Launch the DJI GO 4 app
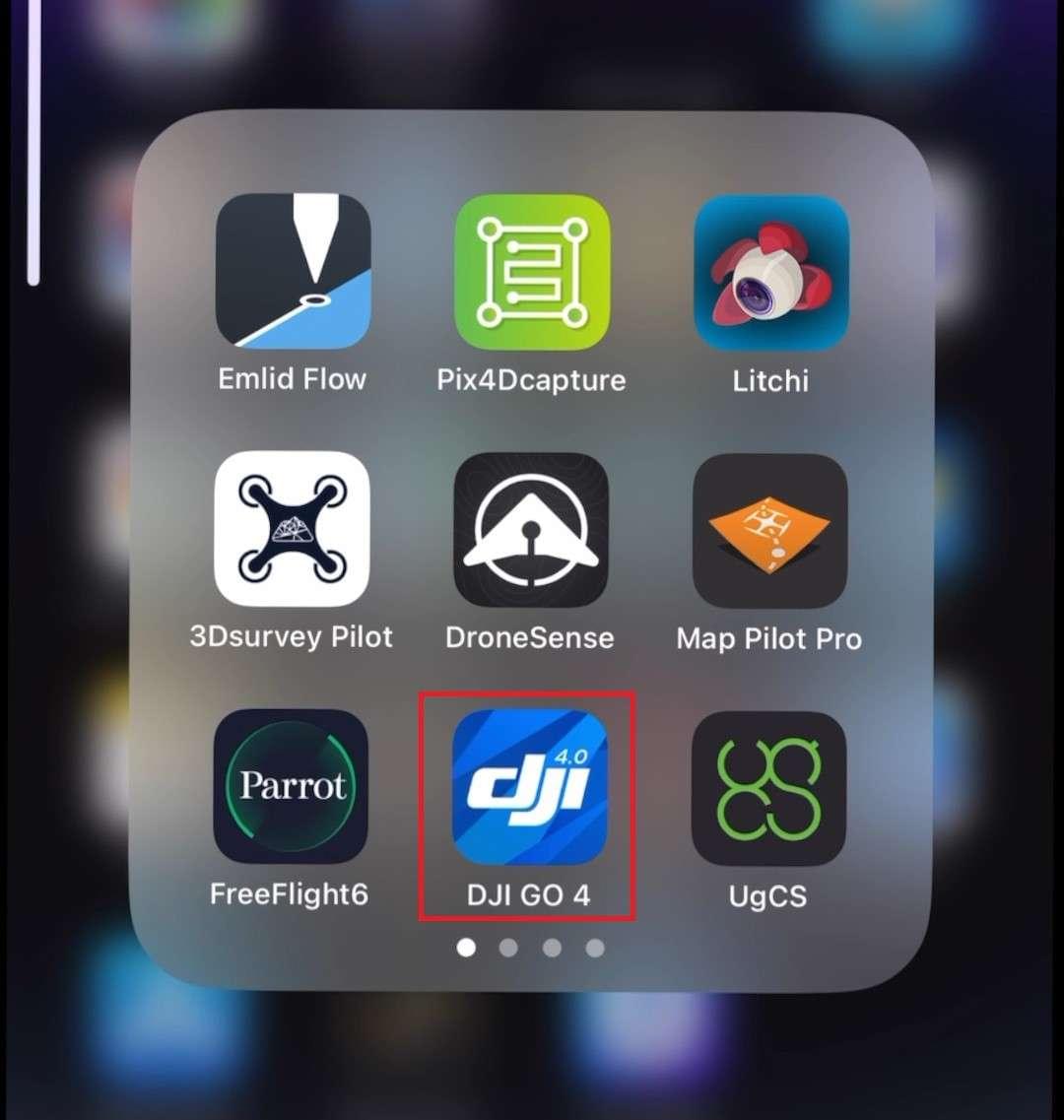This screenshot has width=1064, height=1120. click(x=529, y=788)
